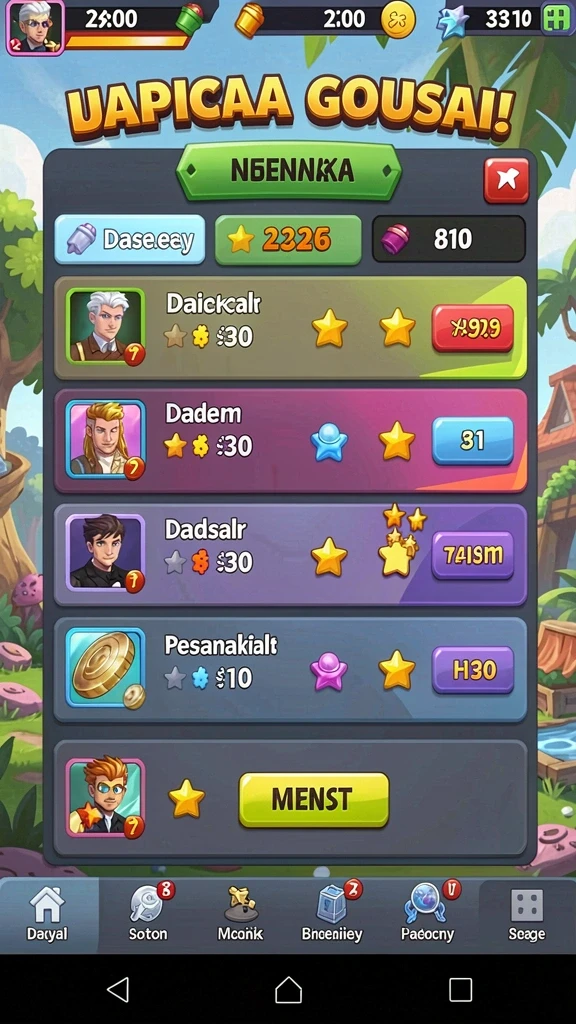Tap the purple 7AISM button for Dadsalr
The height and width of the screenshot is (1024, 576).
(x=473, y=555)
